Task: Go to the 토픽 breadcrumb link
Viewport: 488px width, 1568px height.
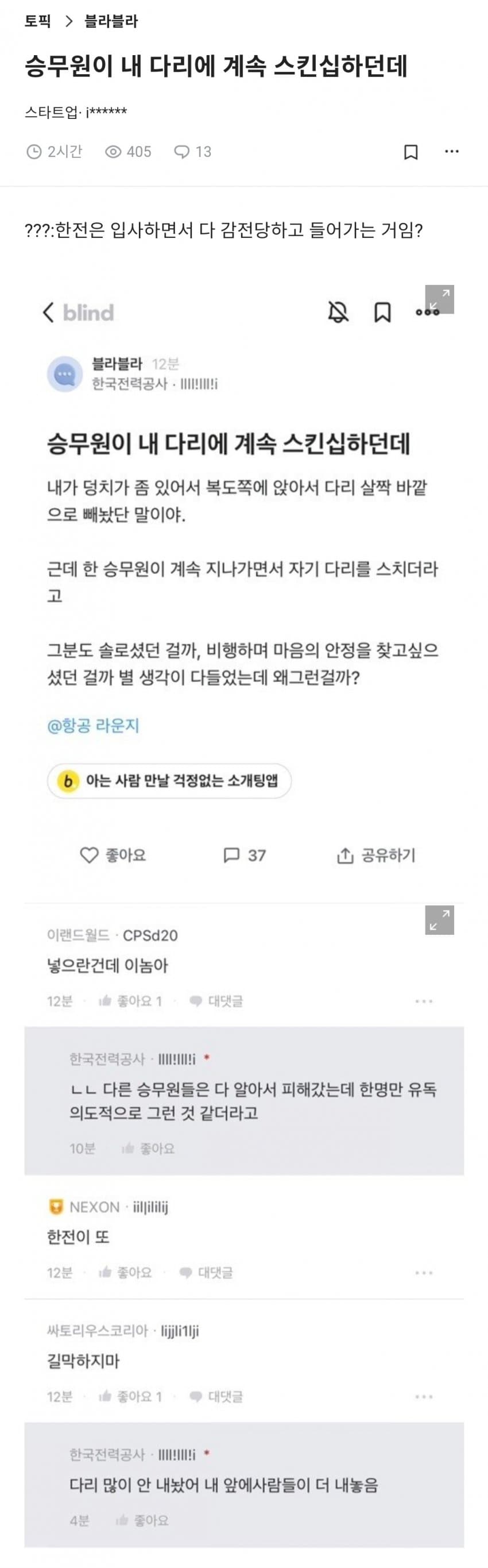Action: (37, 21)
